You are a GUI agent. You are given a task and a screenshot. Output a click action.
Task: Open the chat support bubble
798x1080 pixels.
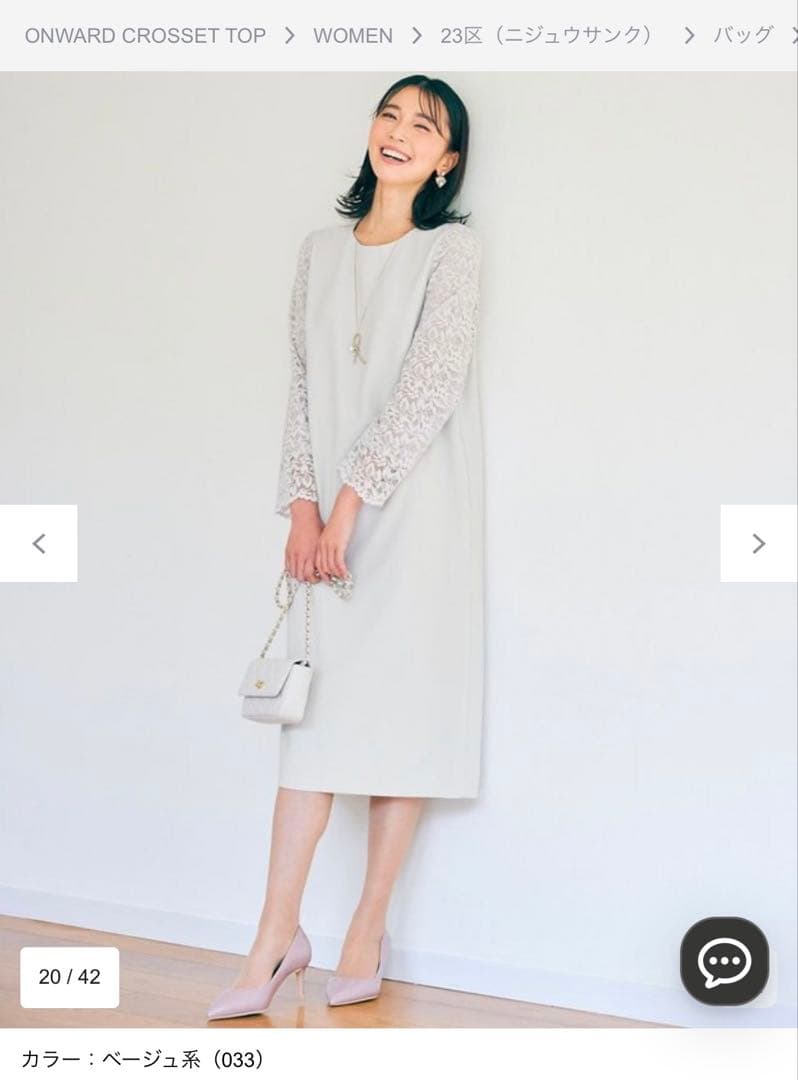724,962
